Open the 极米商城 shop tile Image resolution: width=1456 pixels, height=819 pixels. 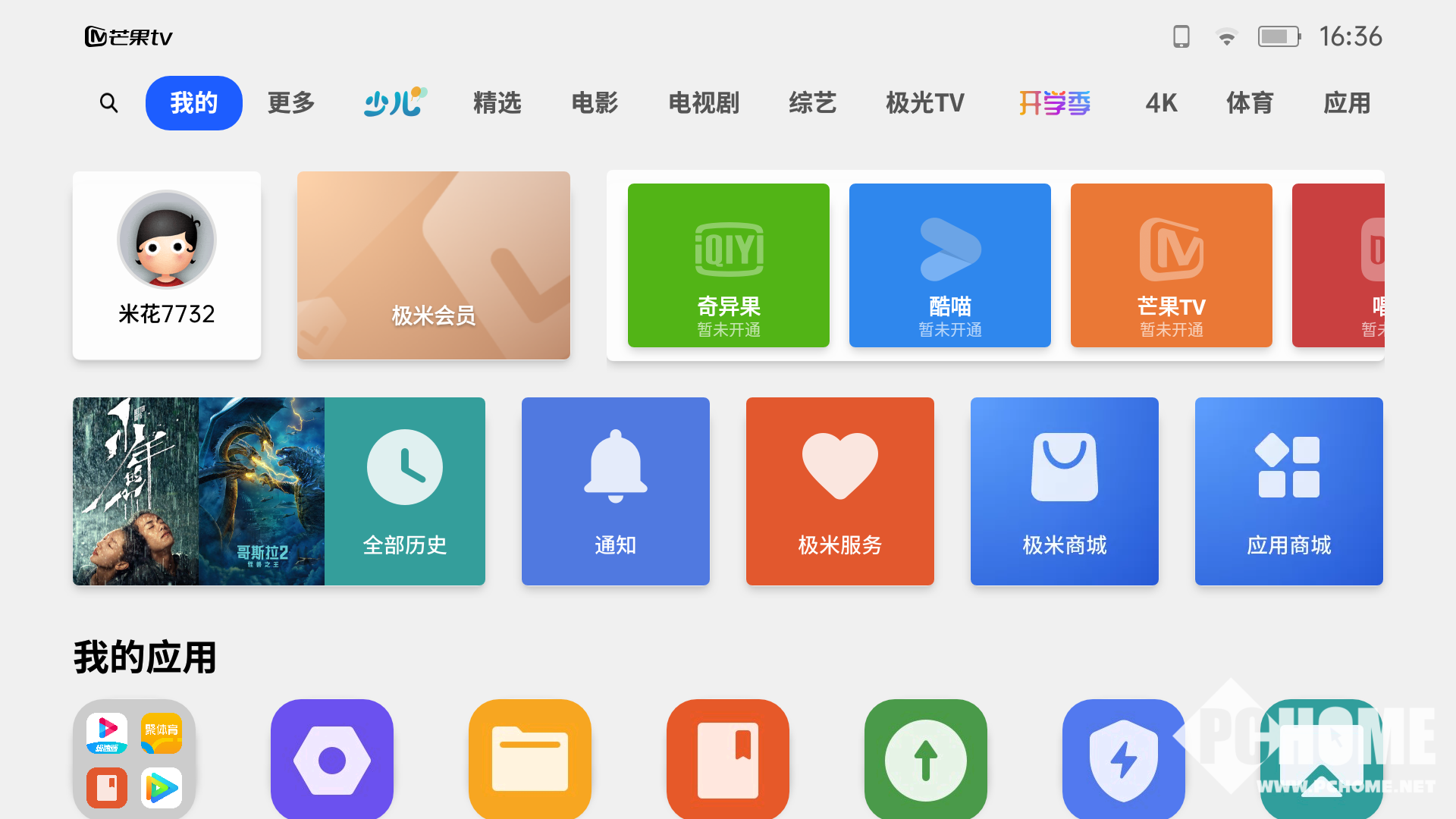tap(1064, 491)
